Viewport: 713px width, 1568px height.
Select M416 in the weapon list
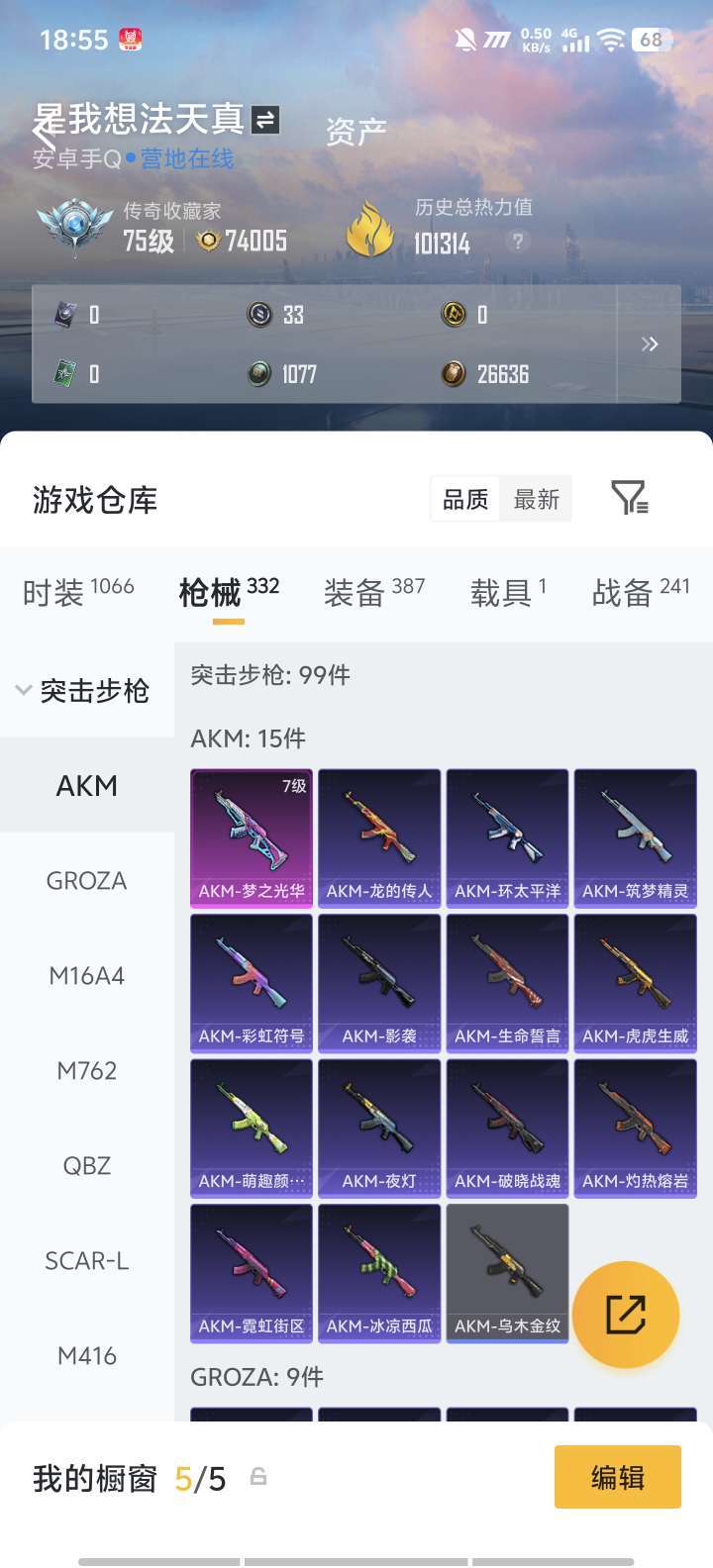[87, 1355]
